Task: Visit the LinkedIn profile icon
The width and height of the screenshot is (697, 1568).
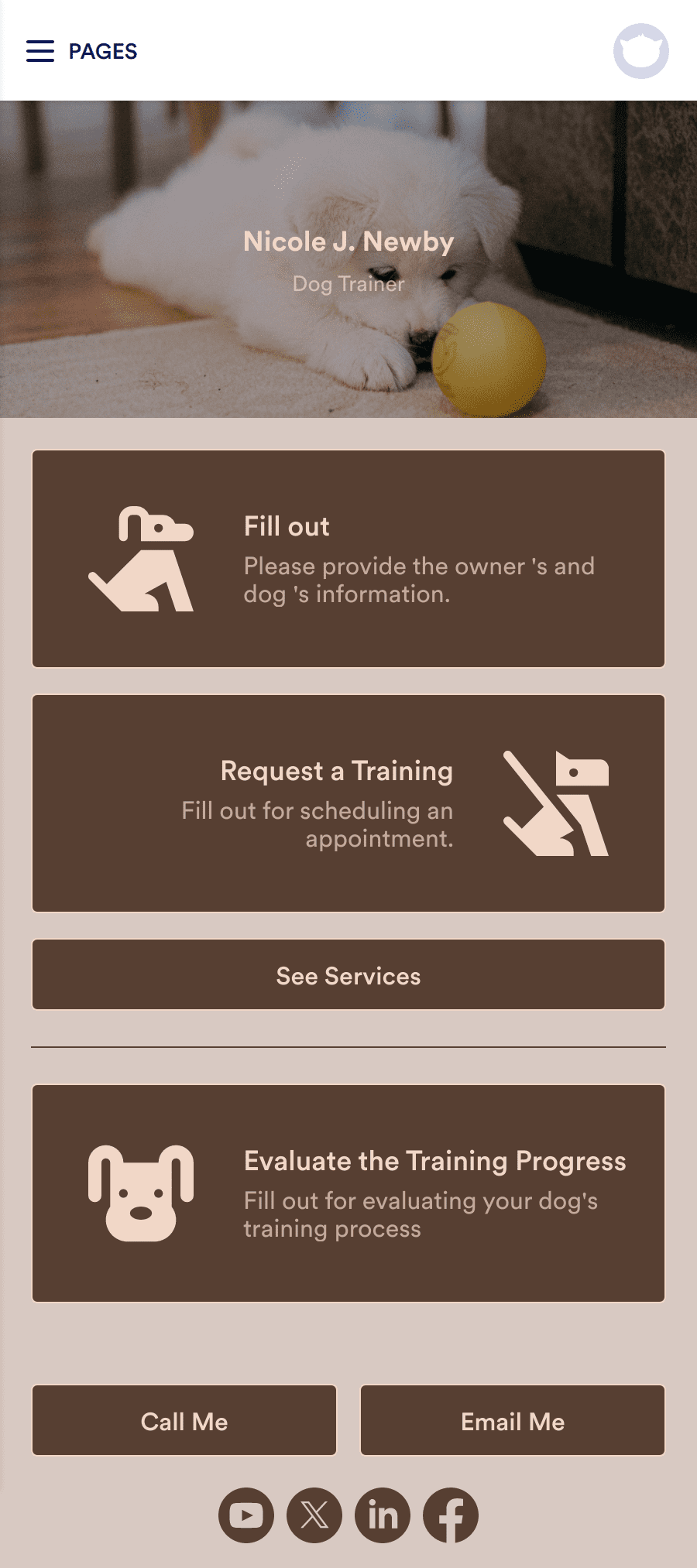Action: pos(383,1515)
